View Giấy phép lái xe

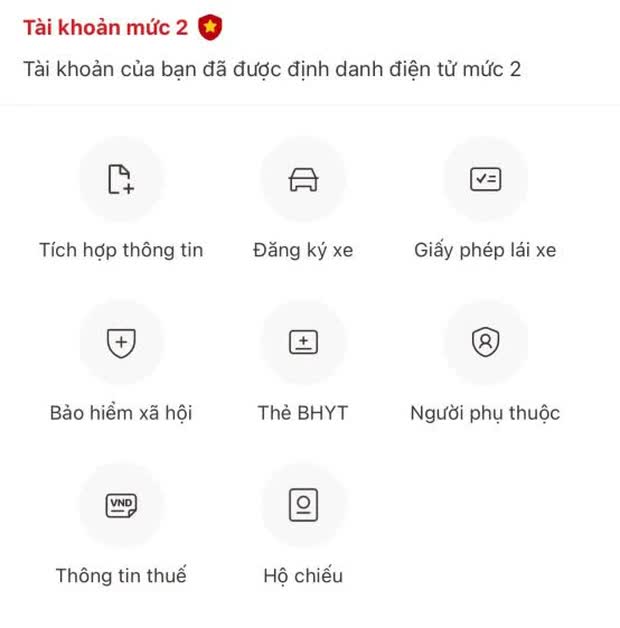tap(485, 180)
